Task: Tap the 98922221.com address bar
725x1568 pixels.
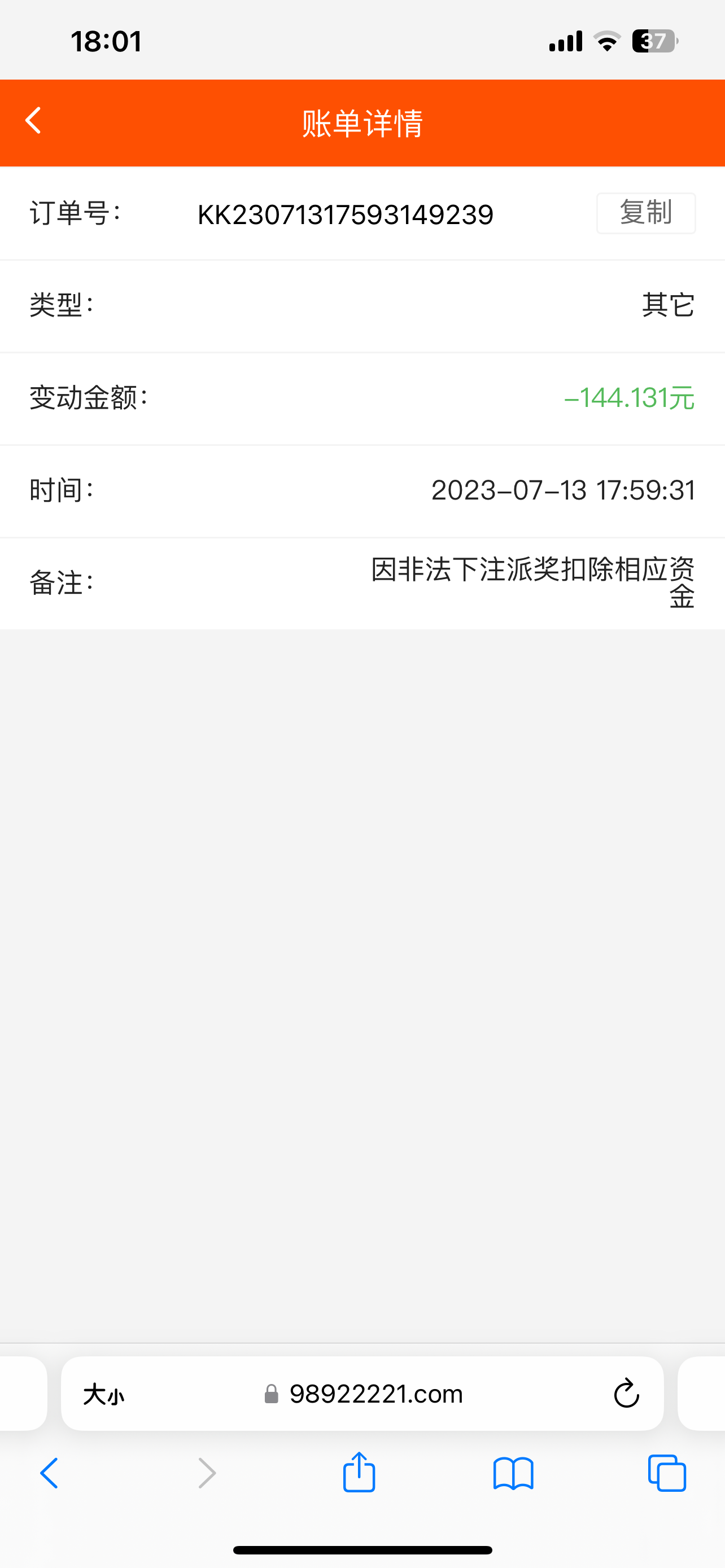Action: click(375, 1394)
